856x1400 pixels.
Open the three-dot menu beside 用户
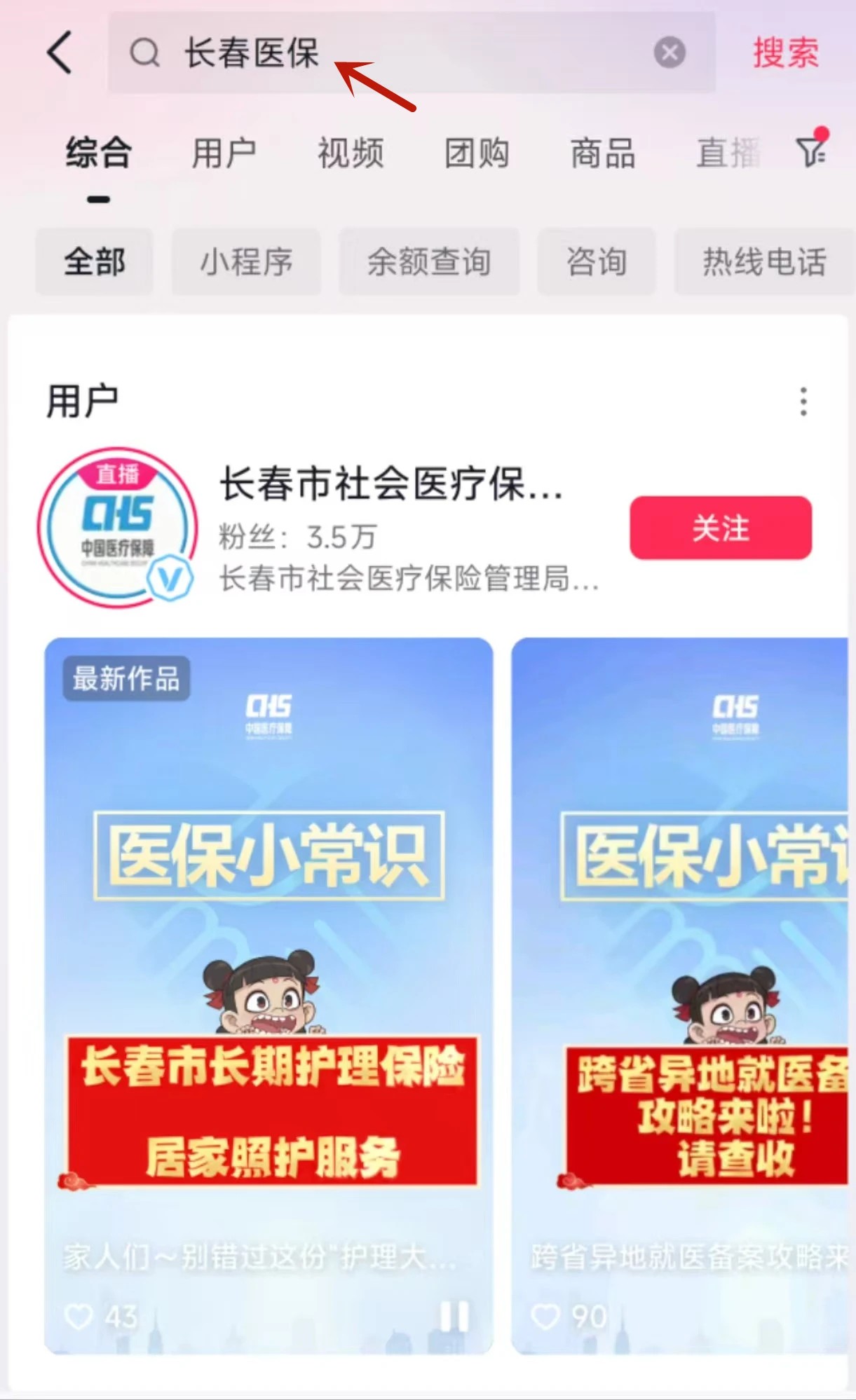point(803,402)
